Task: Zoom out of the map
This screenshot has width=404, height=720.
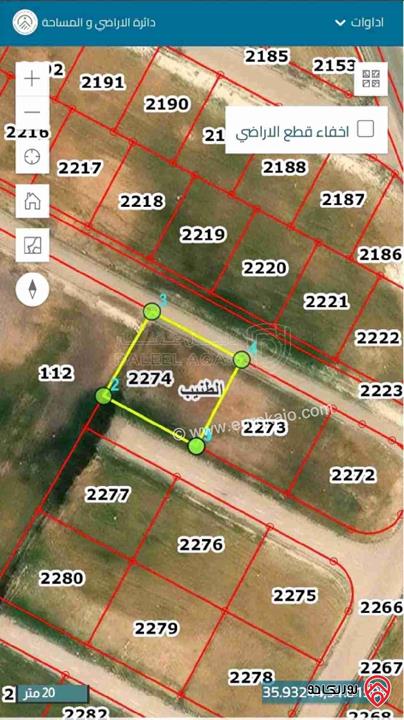Action: point(32,112)
